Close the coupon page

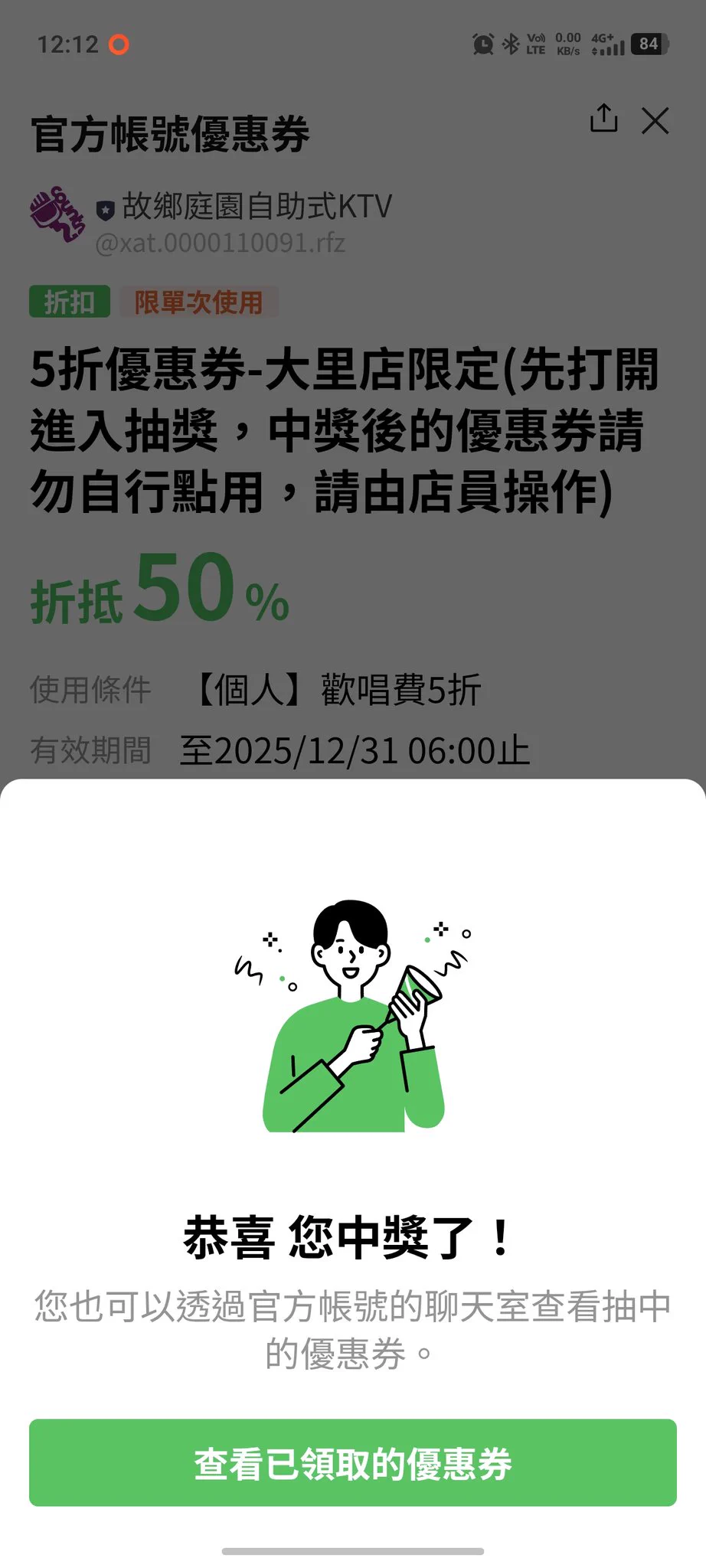point(655,120)
